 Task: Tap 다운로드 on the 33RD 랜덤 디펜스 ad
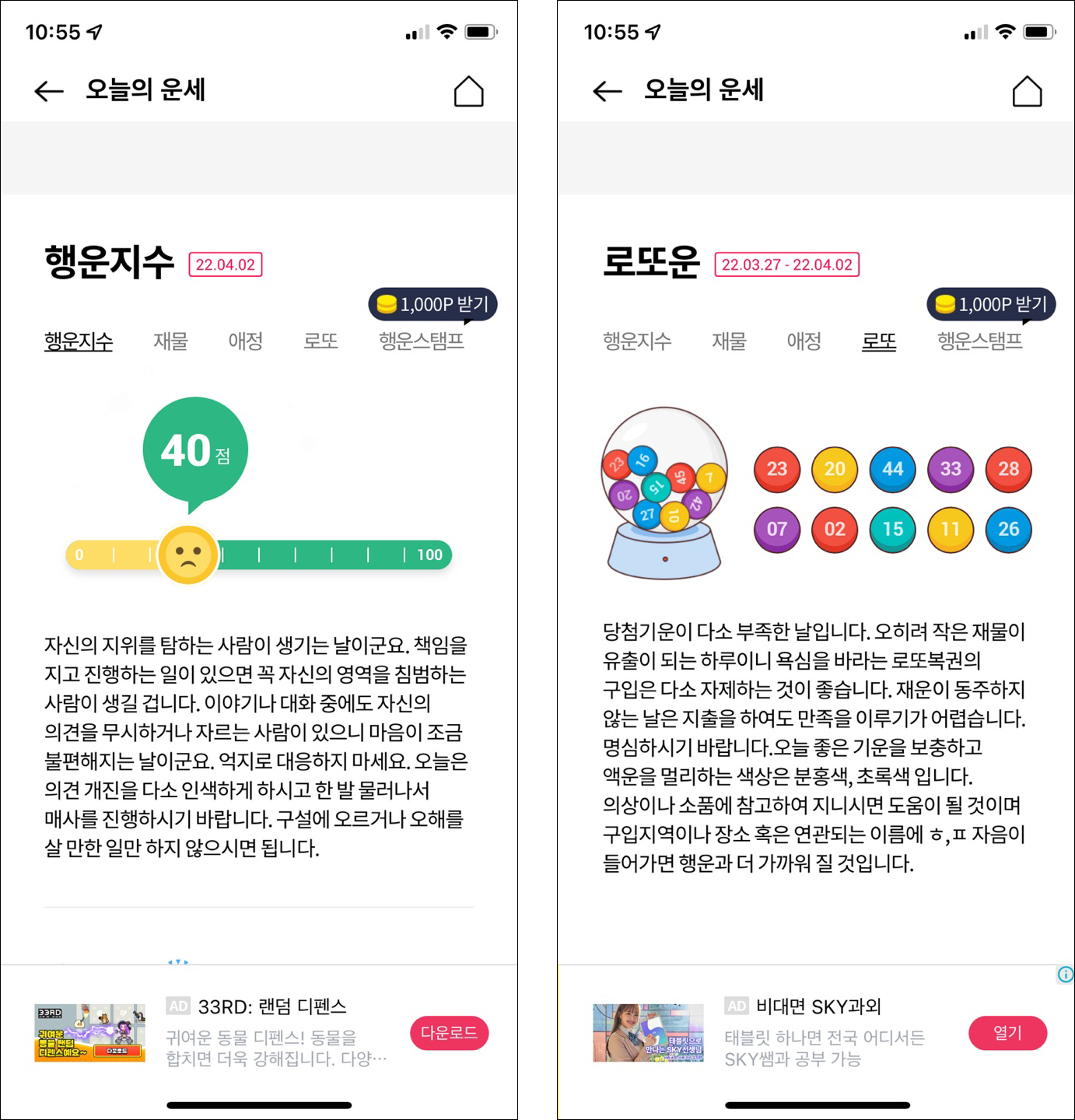[449, 1033]
